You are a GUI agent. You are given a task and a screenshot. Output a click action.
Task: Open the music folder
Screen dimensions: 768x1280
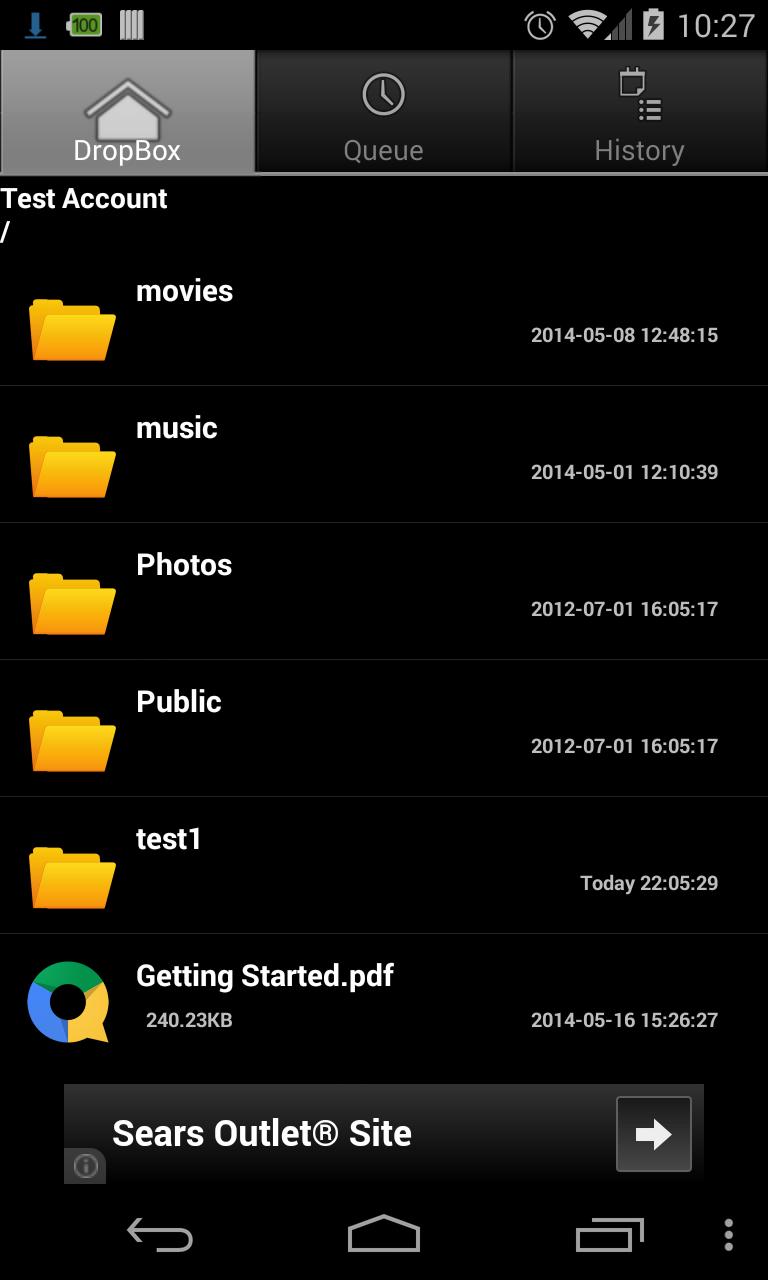pyautogui.click(x=384, y=455)
